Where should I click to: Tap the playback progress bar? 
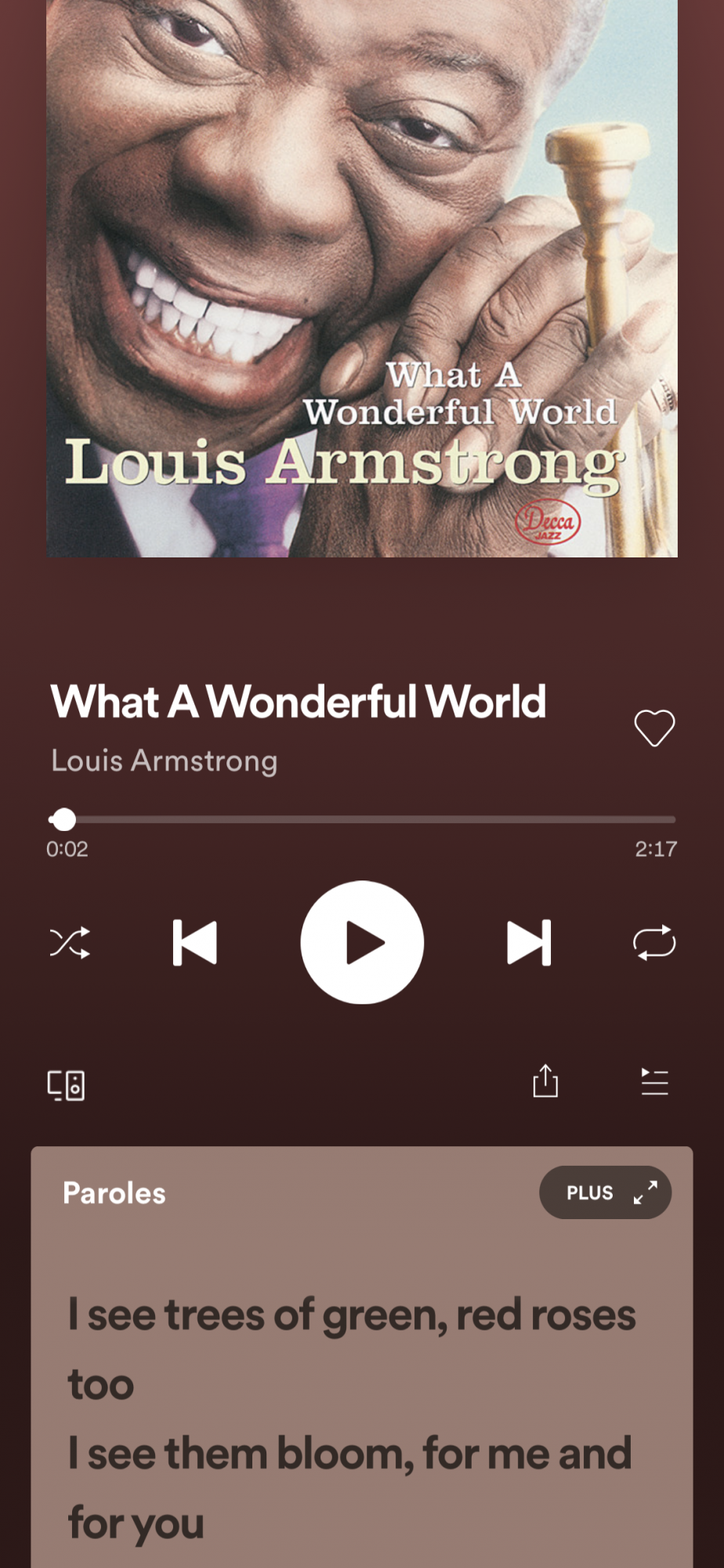click(362, 819)
